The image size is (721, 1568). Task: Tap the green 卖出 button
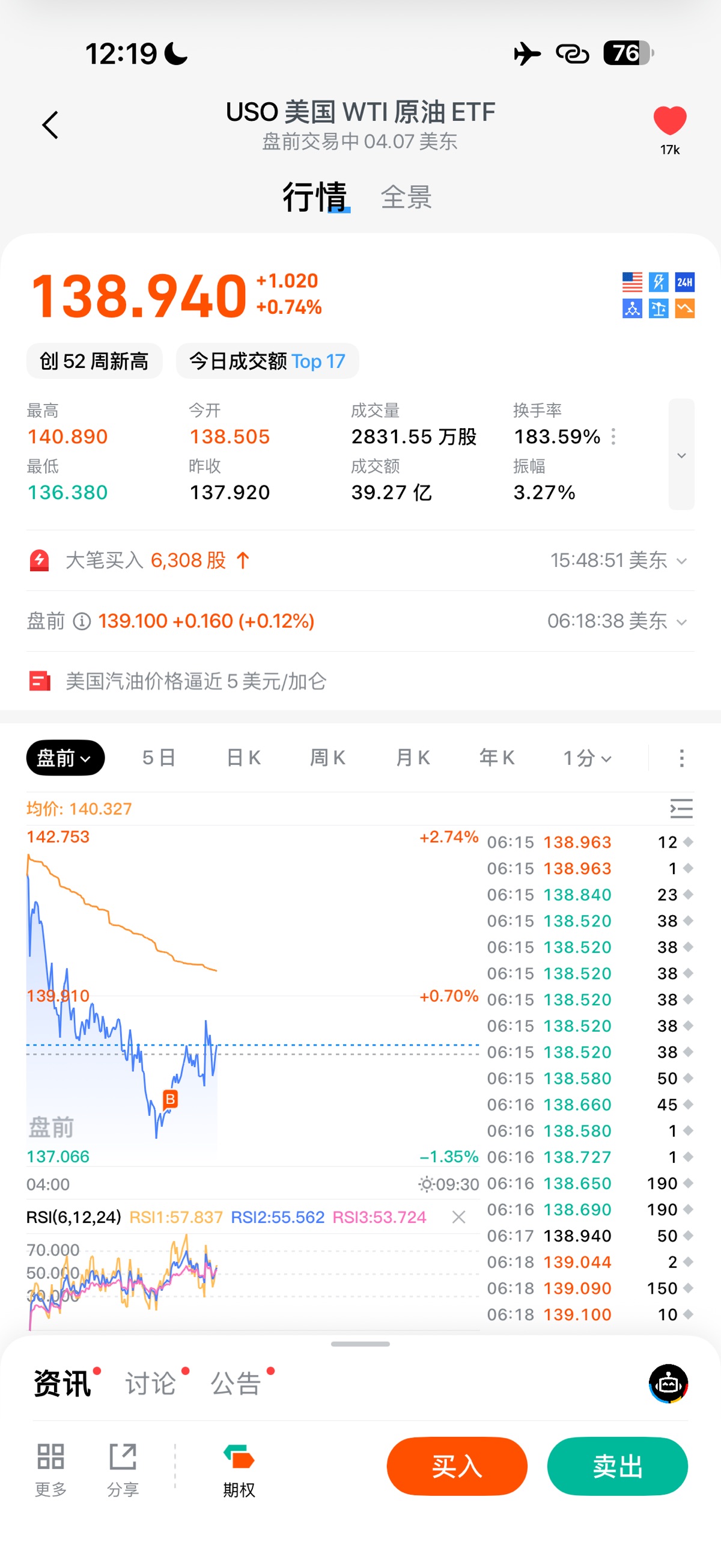tap(617, 1466)
